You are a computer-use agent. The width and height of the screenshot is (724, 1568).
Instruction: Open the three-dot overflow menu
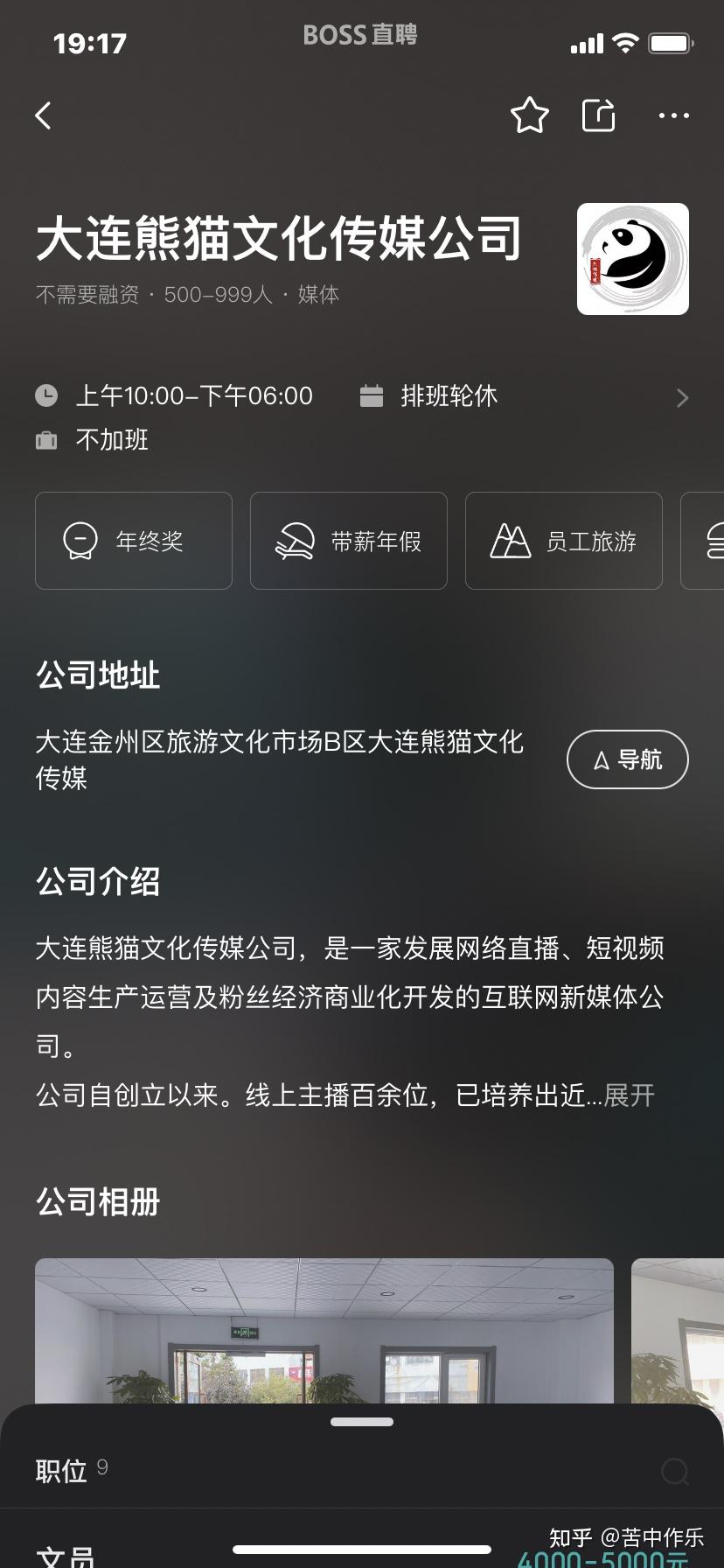tap(674, 115)
